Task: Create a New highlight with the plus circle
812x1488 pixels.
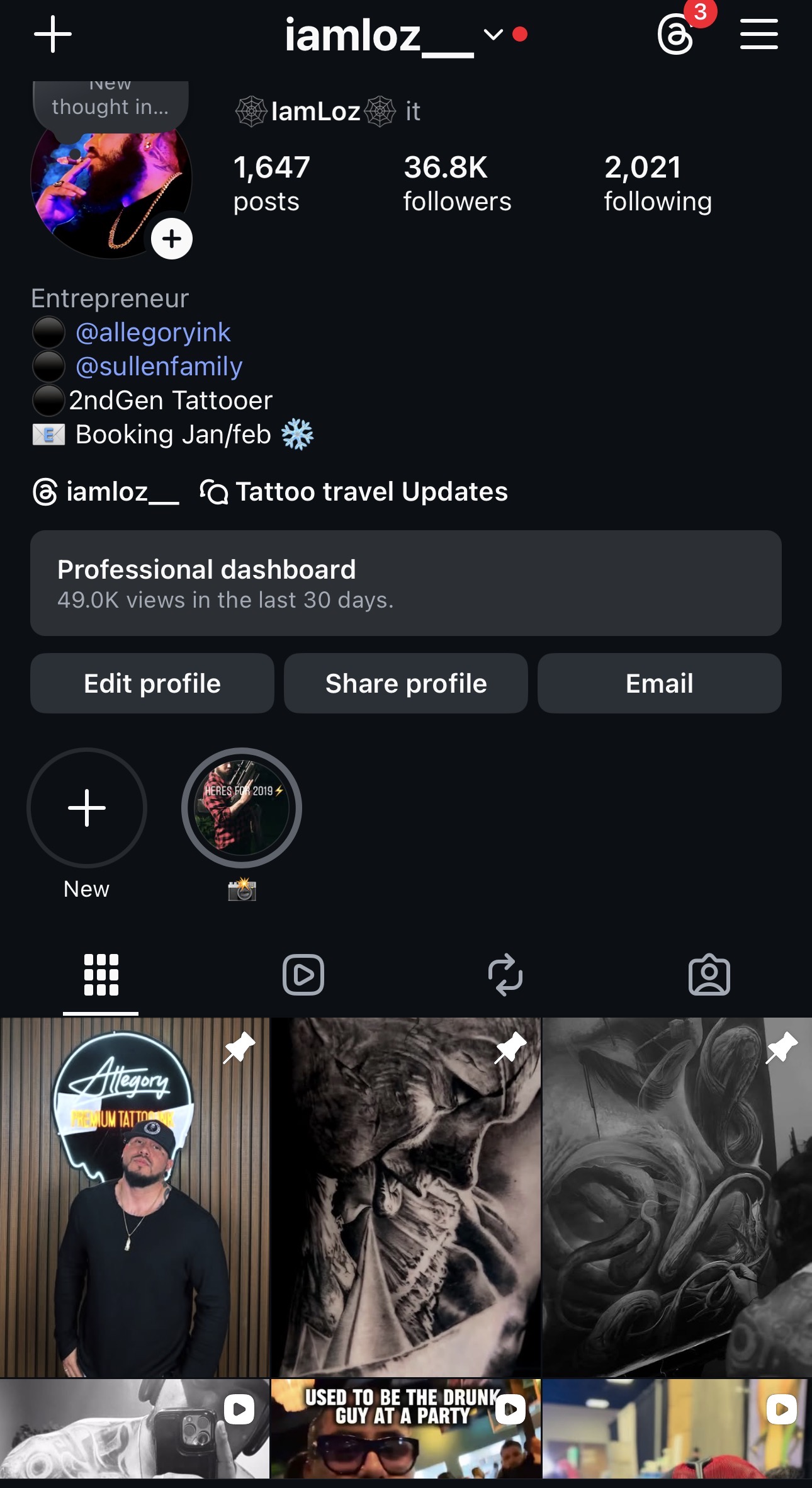Action: [x=87, y=808]
